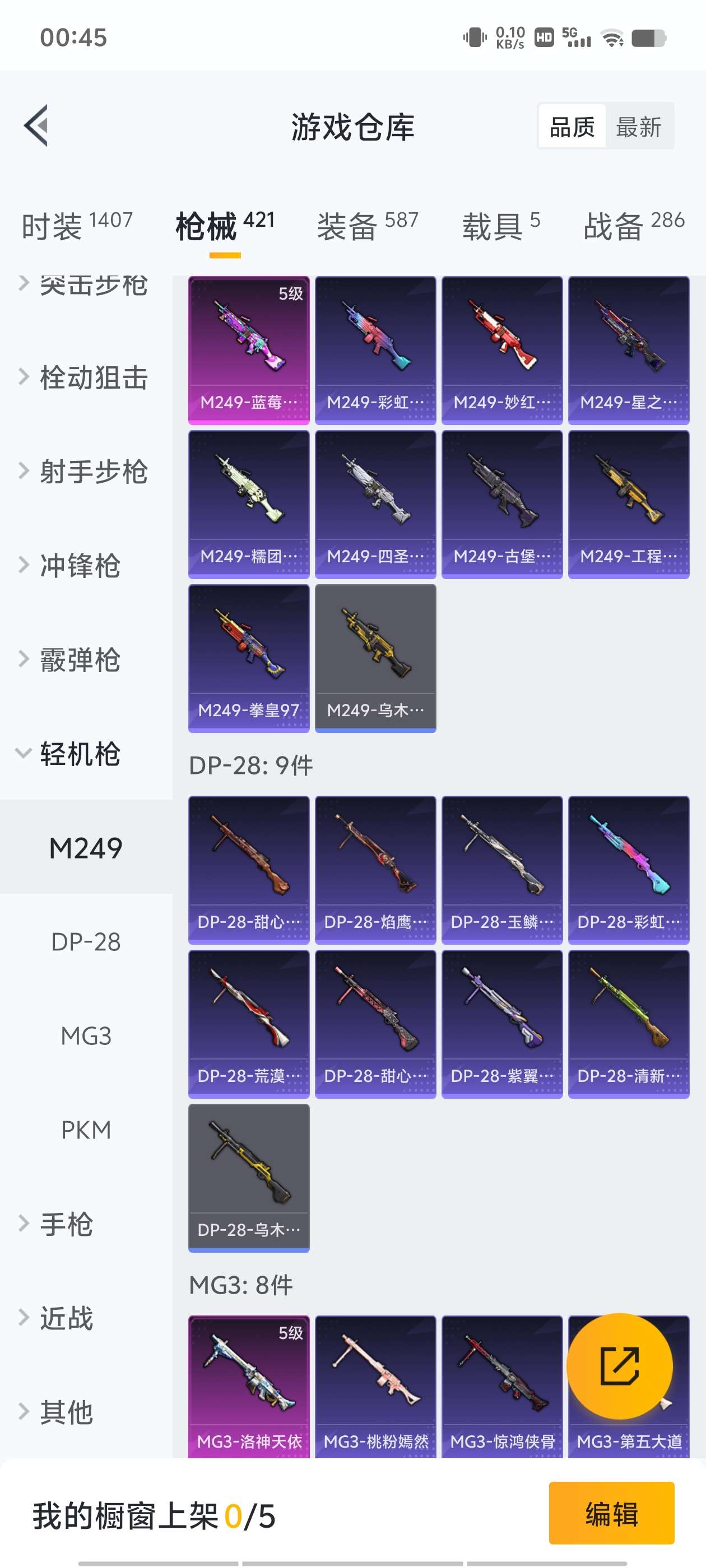Switch to the 时装 tab

[x=77, y=226]
